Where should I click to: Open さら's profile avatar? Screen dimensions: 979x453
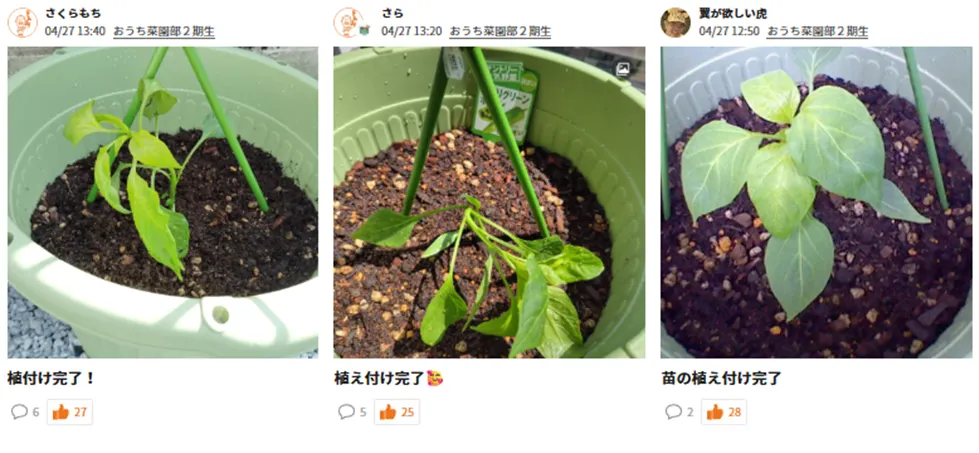pos(349,22)
